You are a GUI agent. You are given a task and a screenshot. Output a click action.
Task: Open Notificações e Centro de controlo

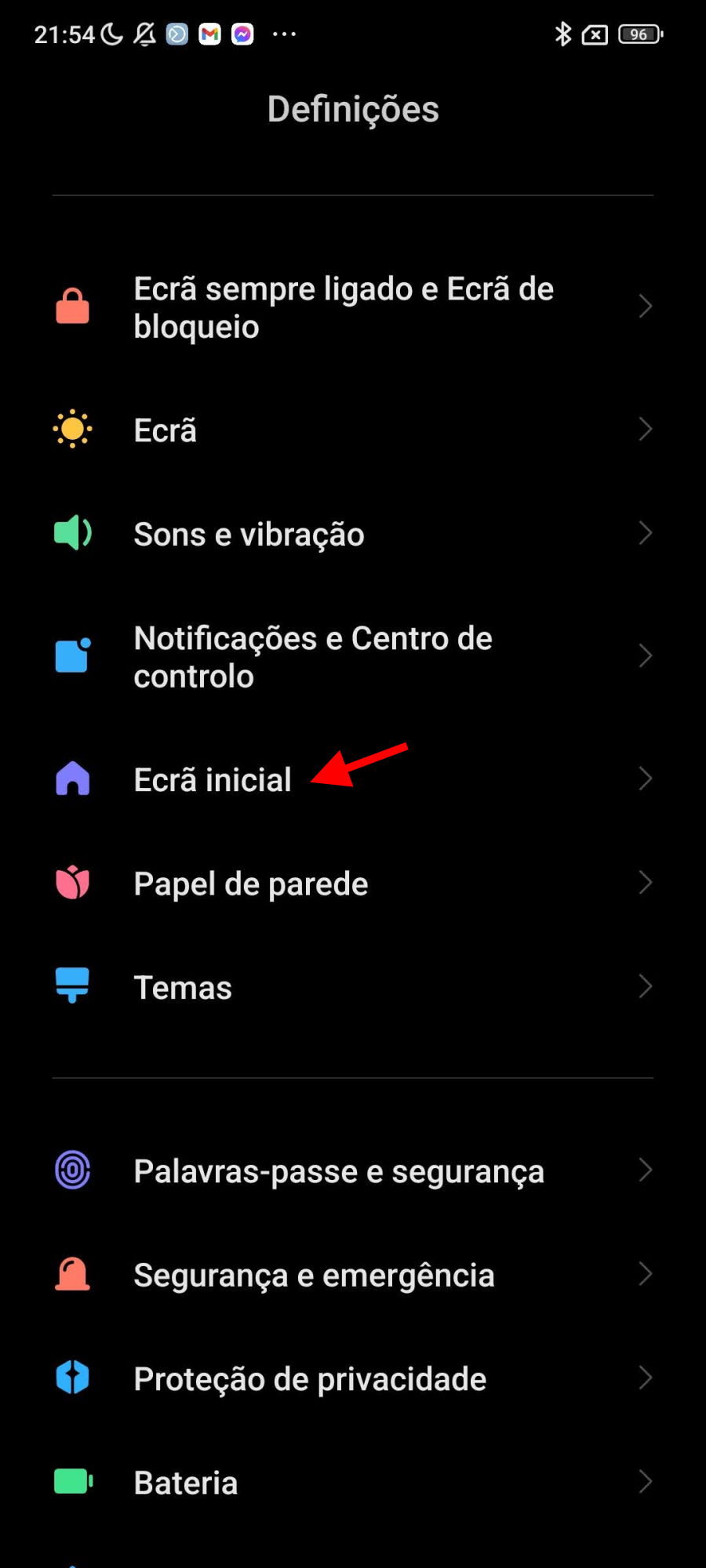(x=353, y=657)
